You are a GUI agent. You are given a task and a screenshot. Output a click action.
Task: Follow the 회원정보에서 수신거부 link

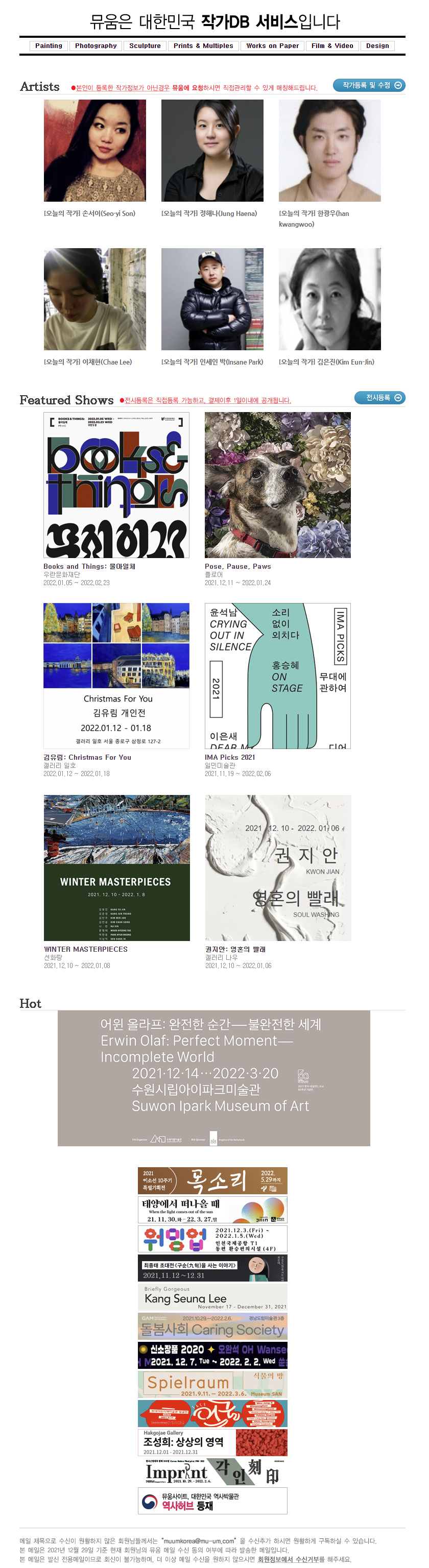click(291, 1559)
